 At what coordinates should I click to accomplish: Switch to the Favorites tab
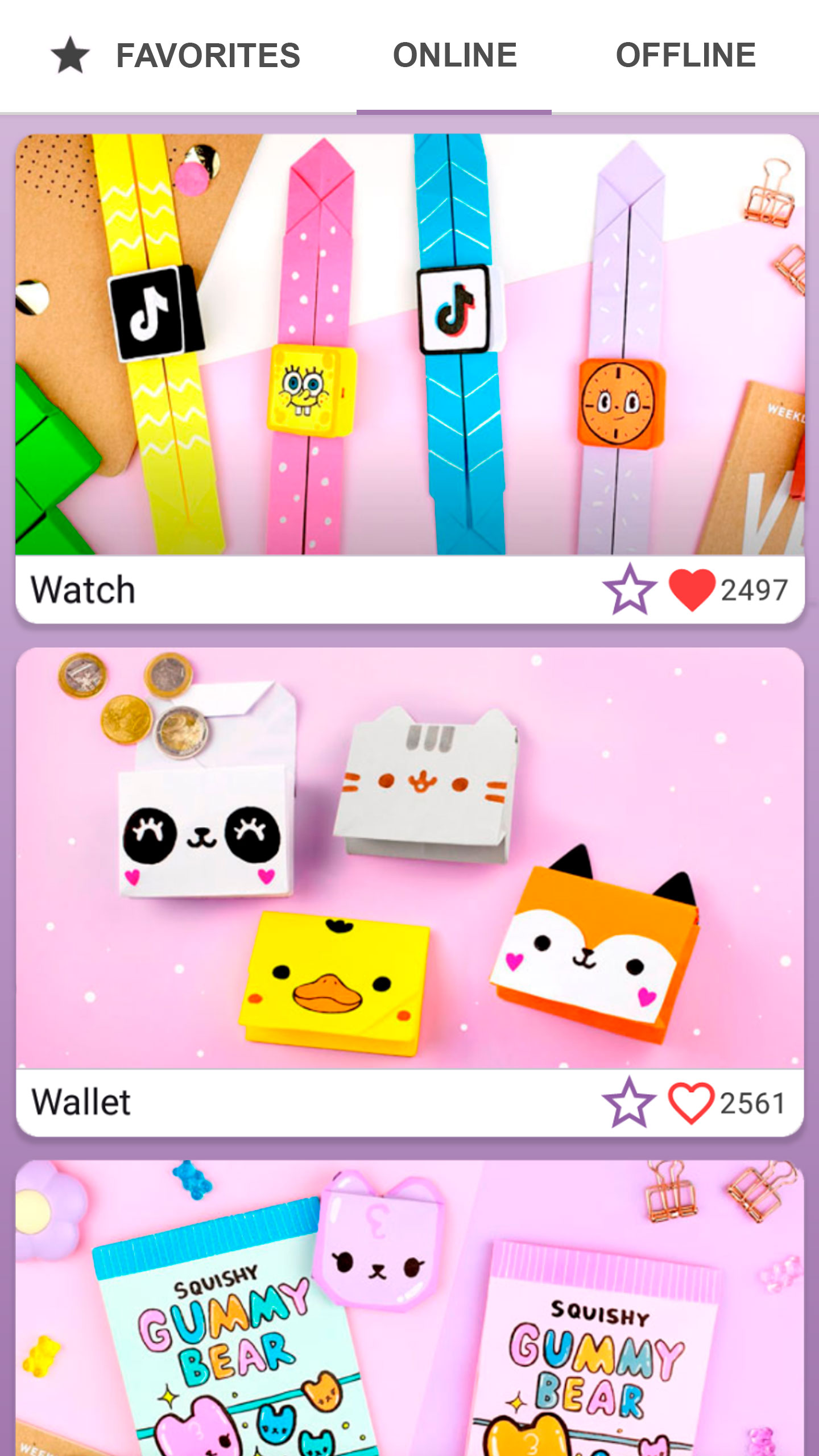176,55
